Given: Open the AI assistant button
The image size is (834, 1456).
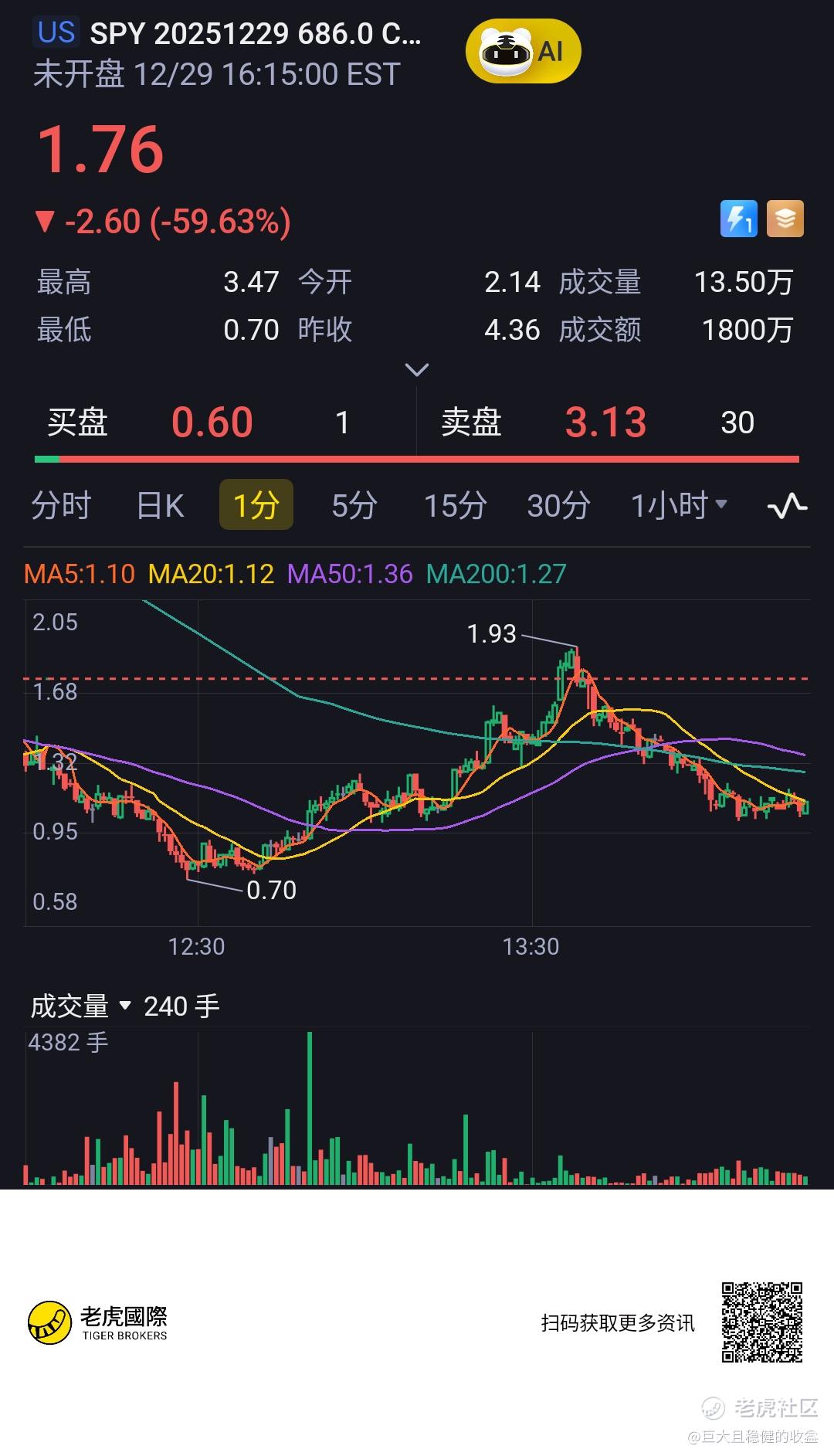Looking at the screenshot, I should point(523,51).
